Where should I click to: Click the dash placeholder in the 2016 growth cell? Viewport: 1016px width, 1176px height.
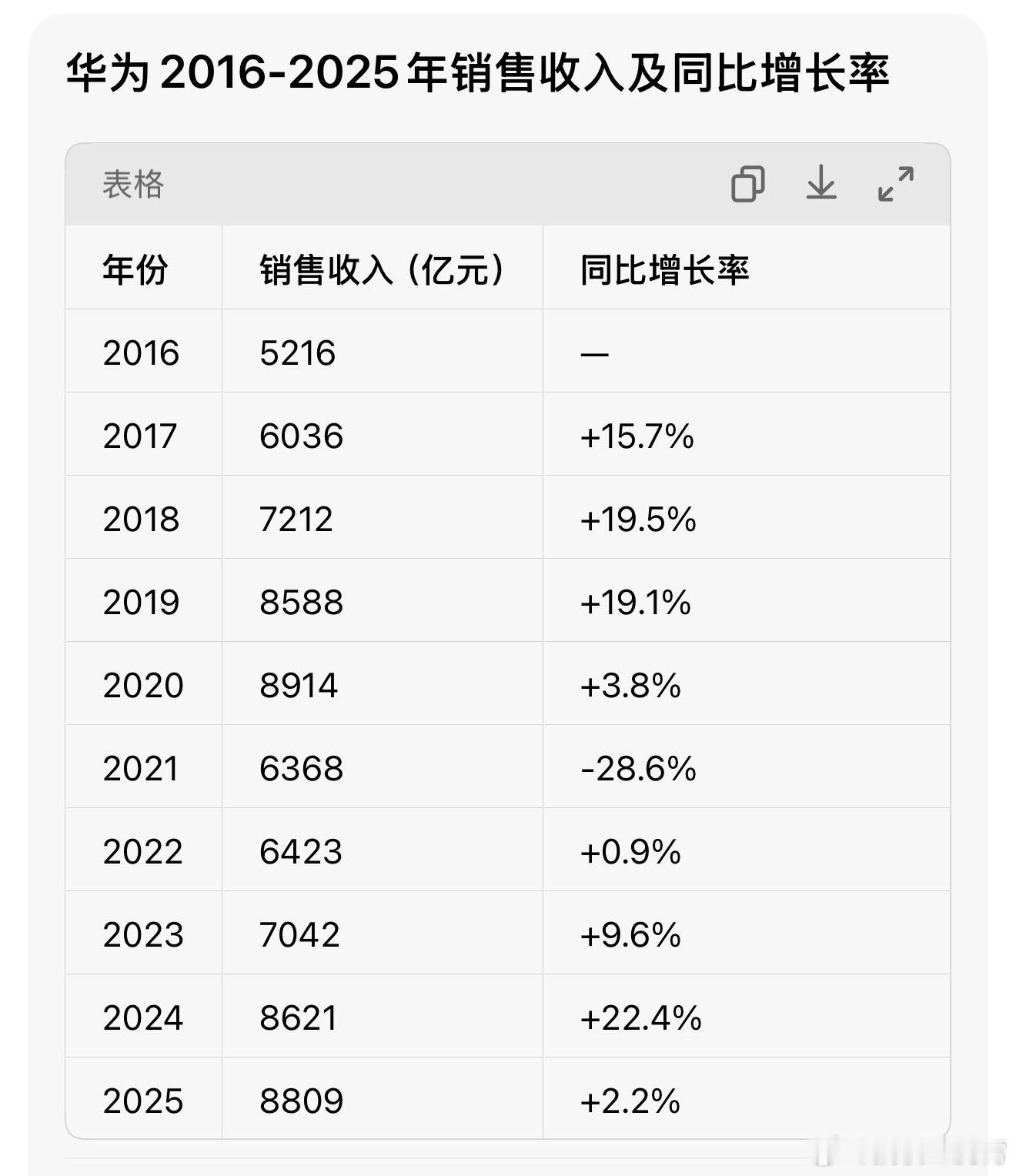[593, 353]
